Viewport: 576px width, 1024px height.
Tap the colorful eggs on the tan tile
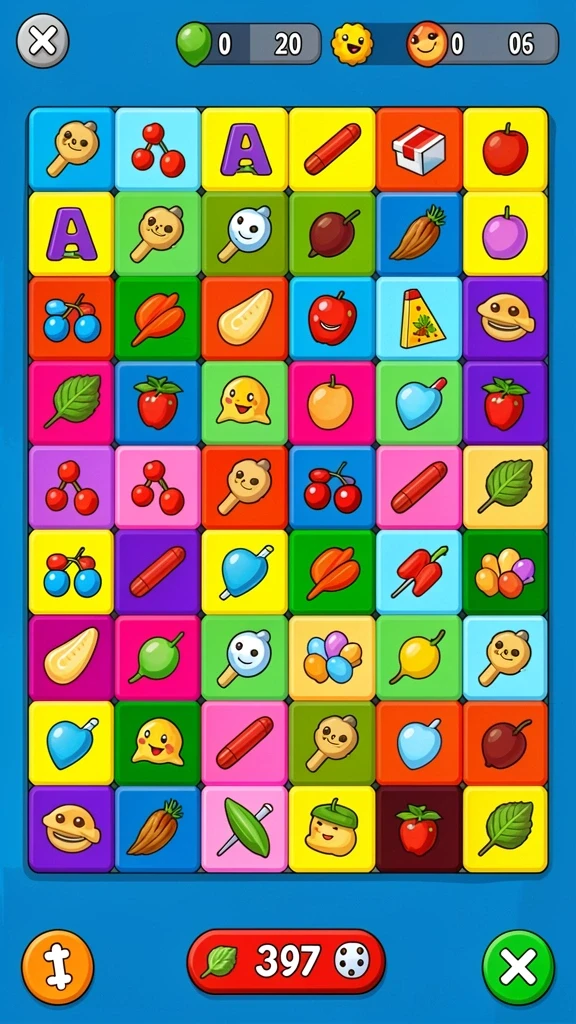click(332, 658)
